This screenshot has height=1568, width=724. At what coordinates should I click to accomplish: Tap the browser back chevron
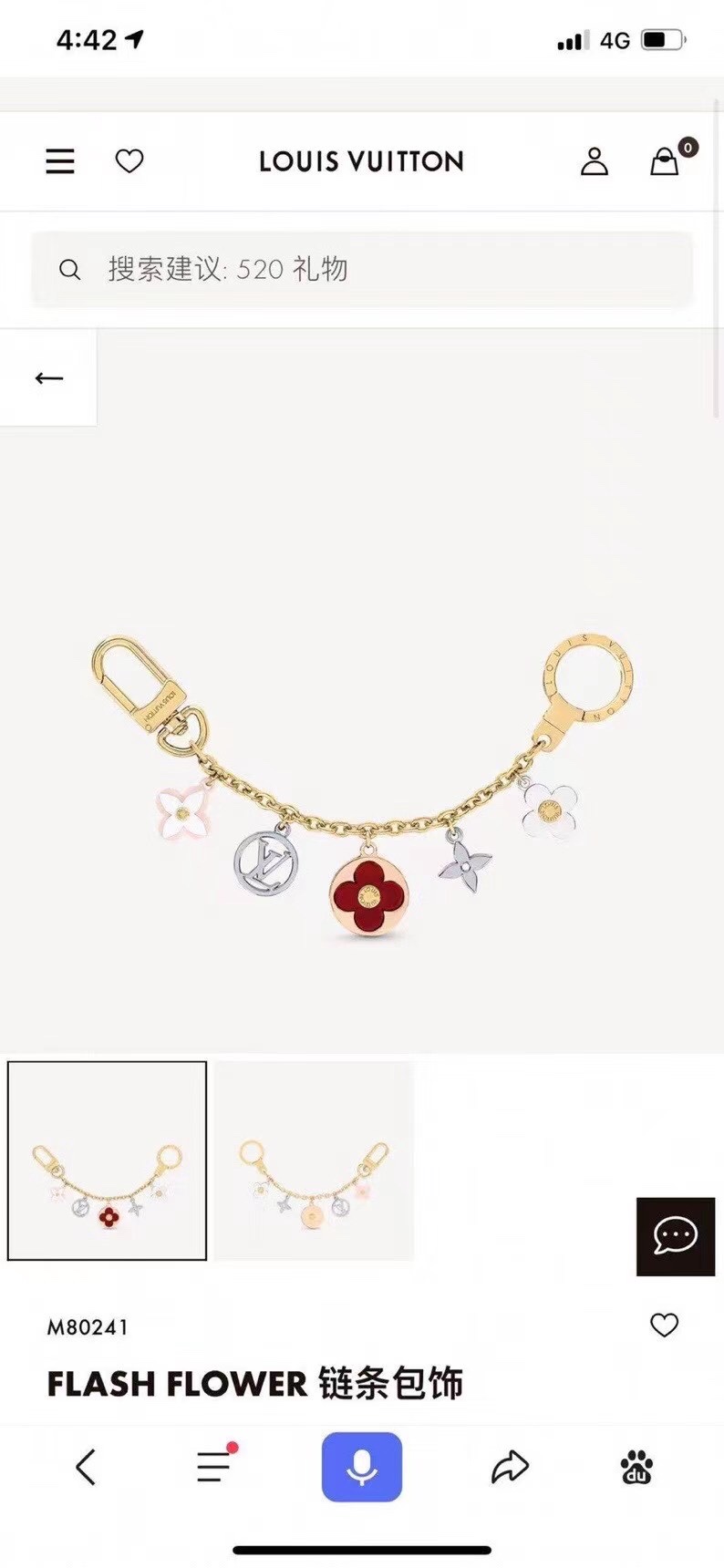coord(86,1467)
